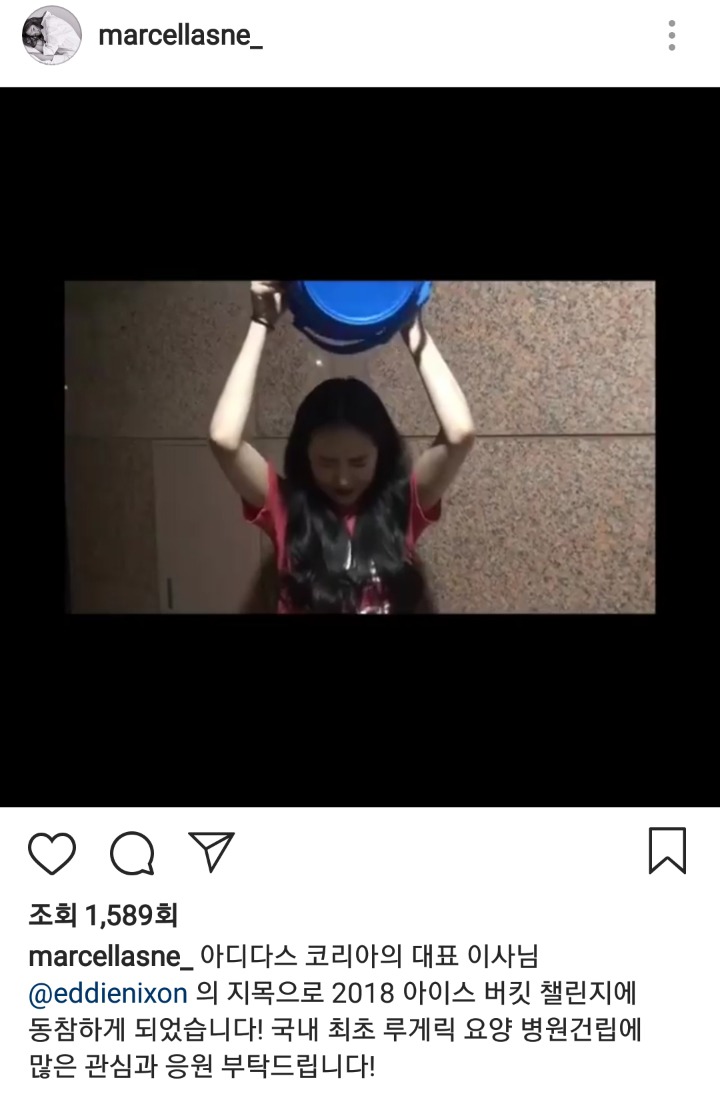Open the @eddienixon mention in the caption

point(109,994)
